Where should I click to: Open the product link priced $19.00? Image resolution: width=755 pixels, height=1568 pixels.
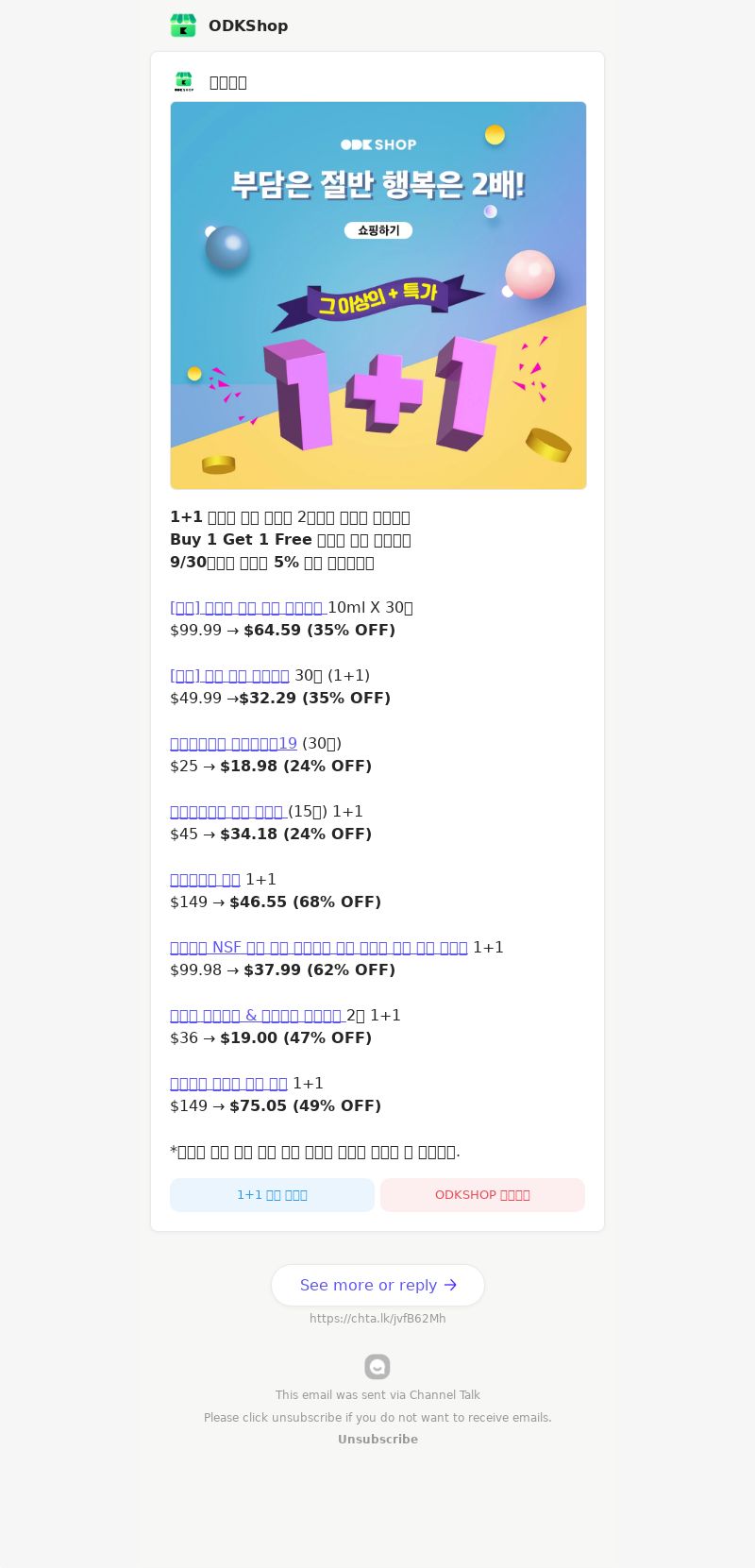[256, 1016]
